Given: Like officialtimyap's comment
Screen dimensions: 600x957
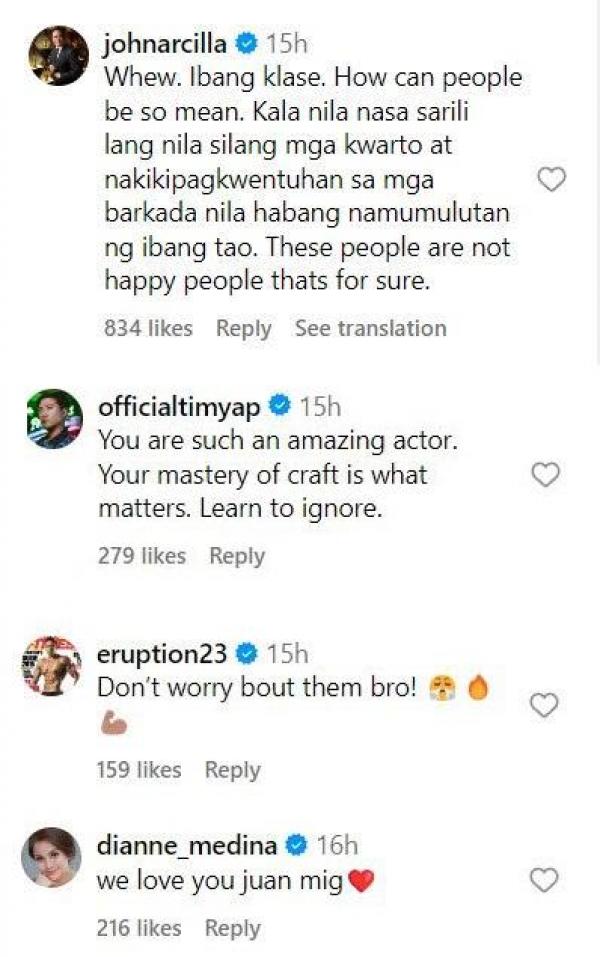Looking at the screenshot, I should click(545, 475).
